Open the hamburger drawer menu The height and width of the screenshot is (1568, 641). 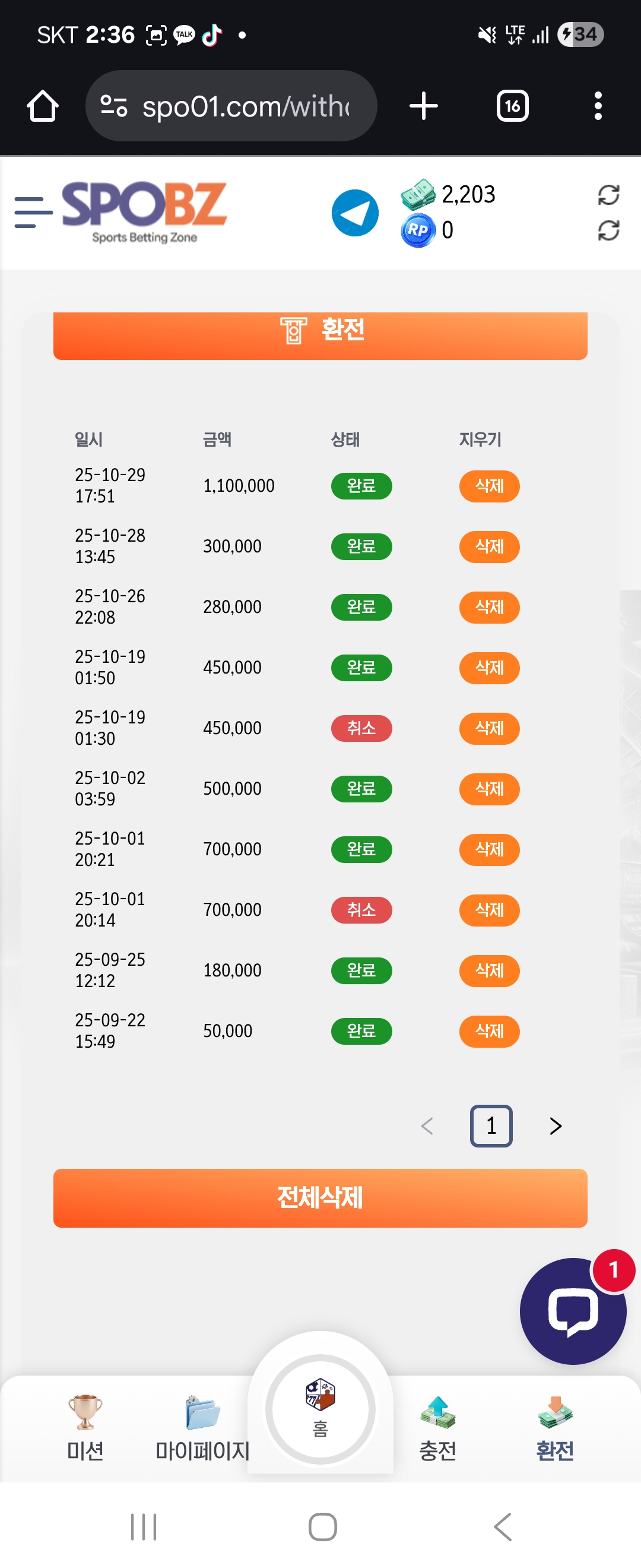click(x=33, y=213)
